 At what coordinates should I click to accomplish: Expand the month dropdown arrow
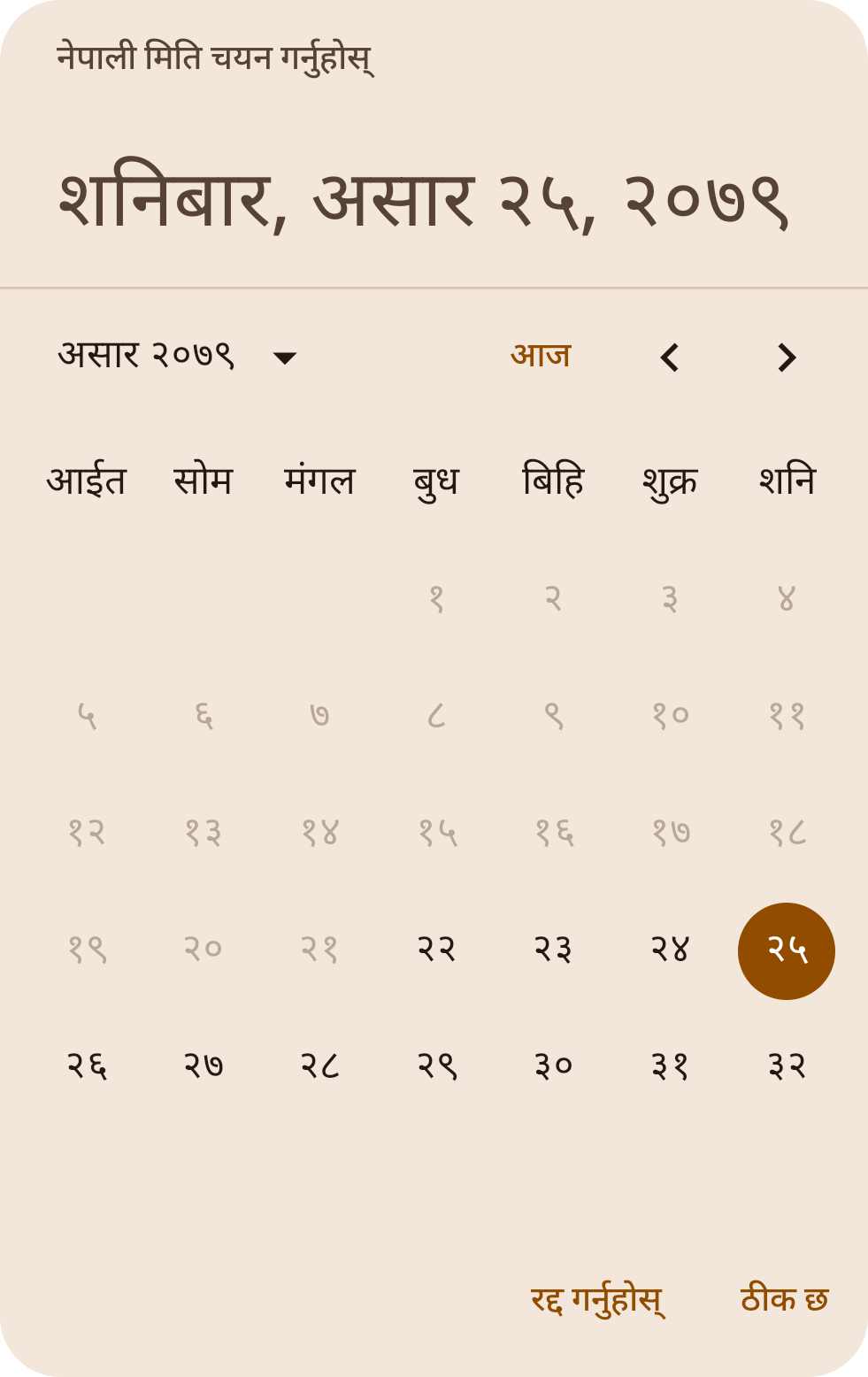pos(285,358)
